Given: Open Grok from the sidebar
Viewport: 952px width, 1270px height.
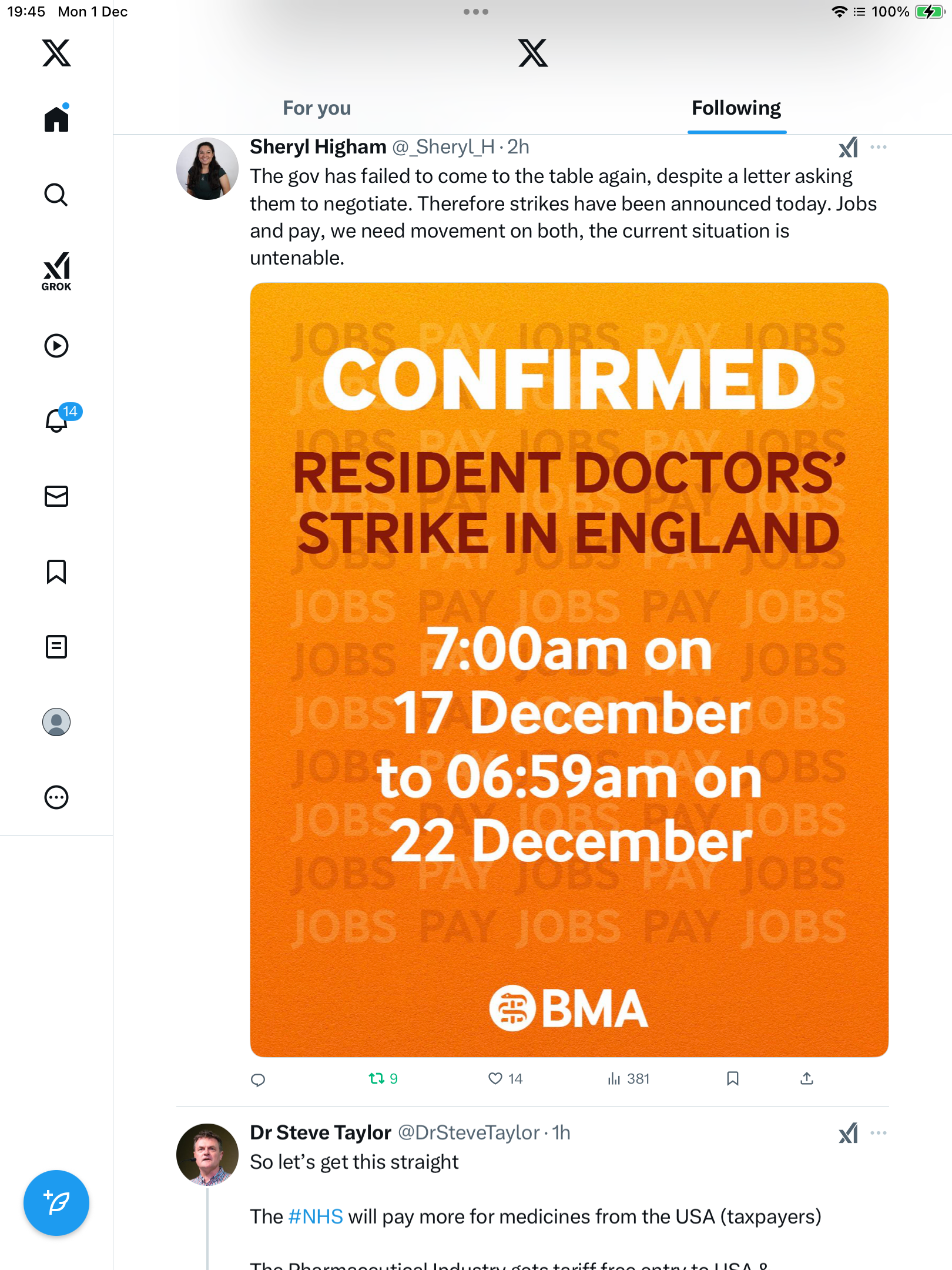Looking at the screenshot, I should point(56,271).
